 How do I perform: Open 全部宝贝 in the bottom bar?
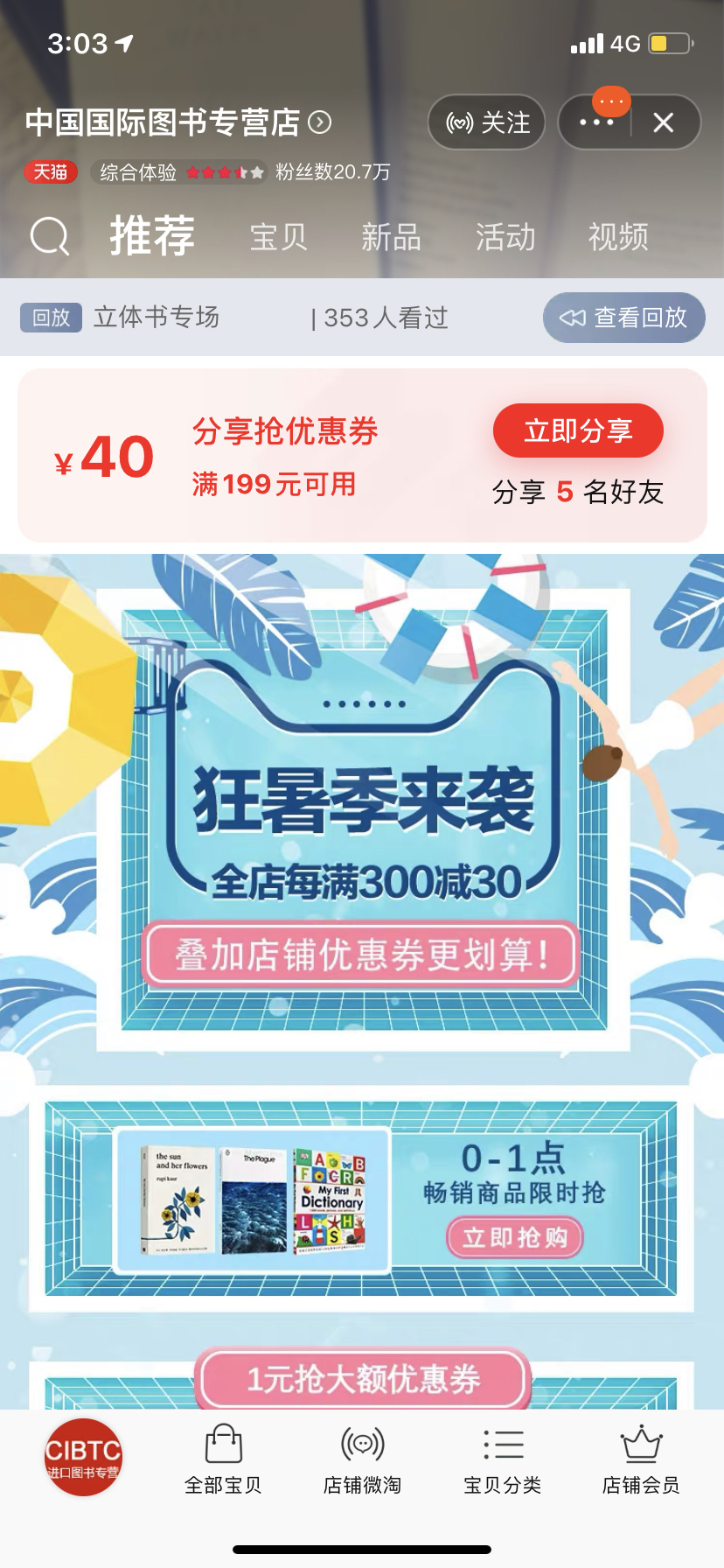pos(223,1459)
